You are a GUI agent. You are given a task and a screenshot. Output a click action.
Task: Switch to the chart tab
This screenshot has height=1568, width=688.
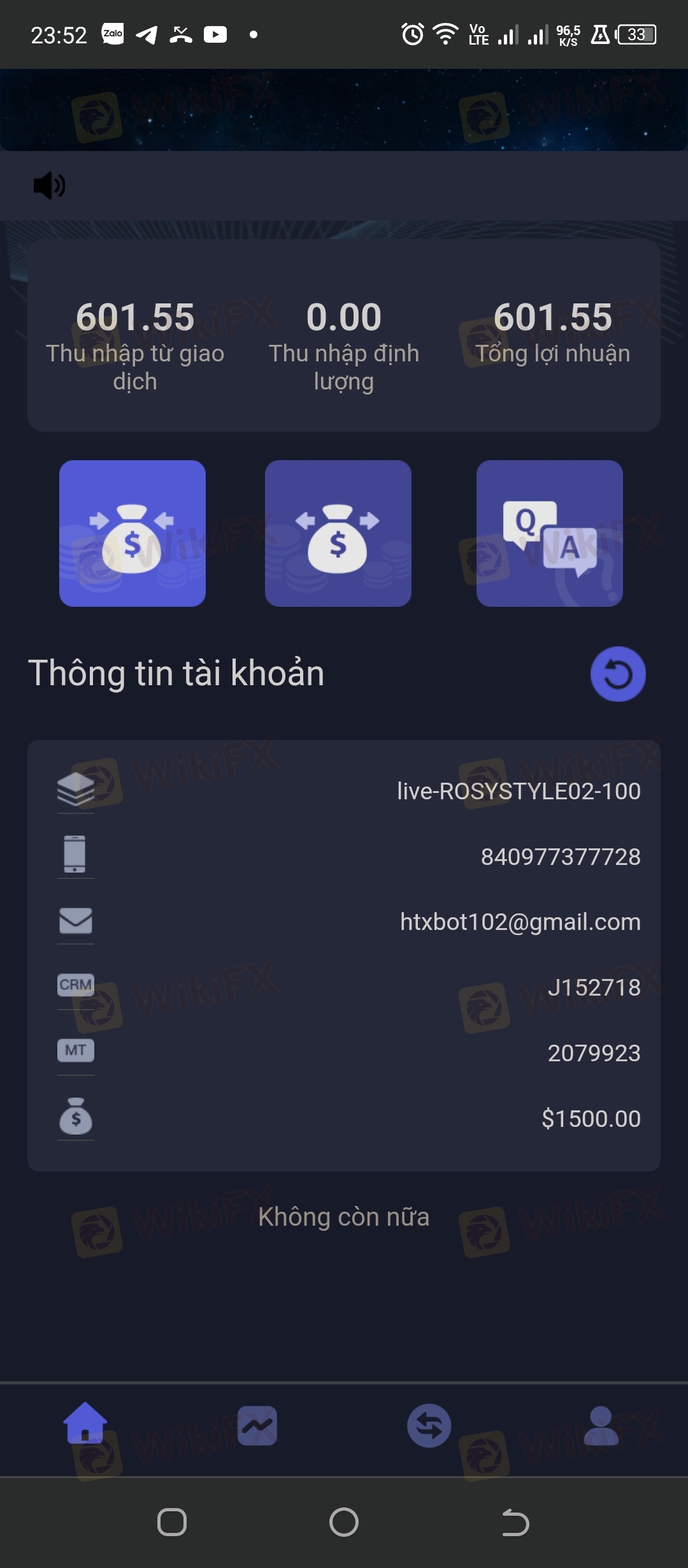[x=257, y=1425]
